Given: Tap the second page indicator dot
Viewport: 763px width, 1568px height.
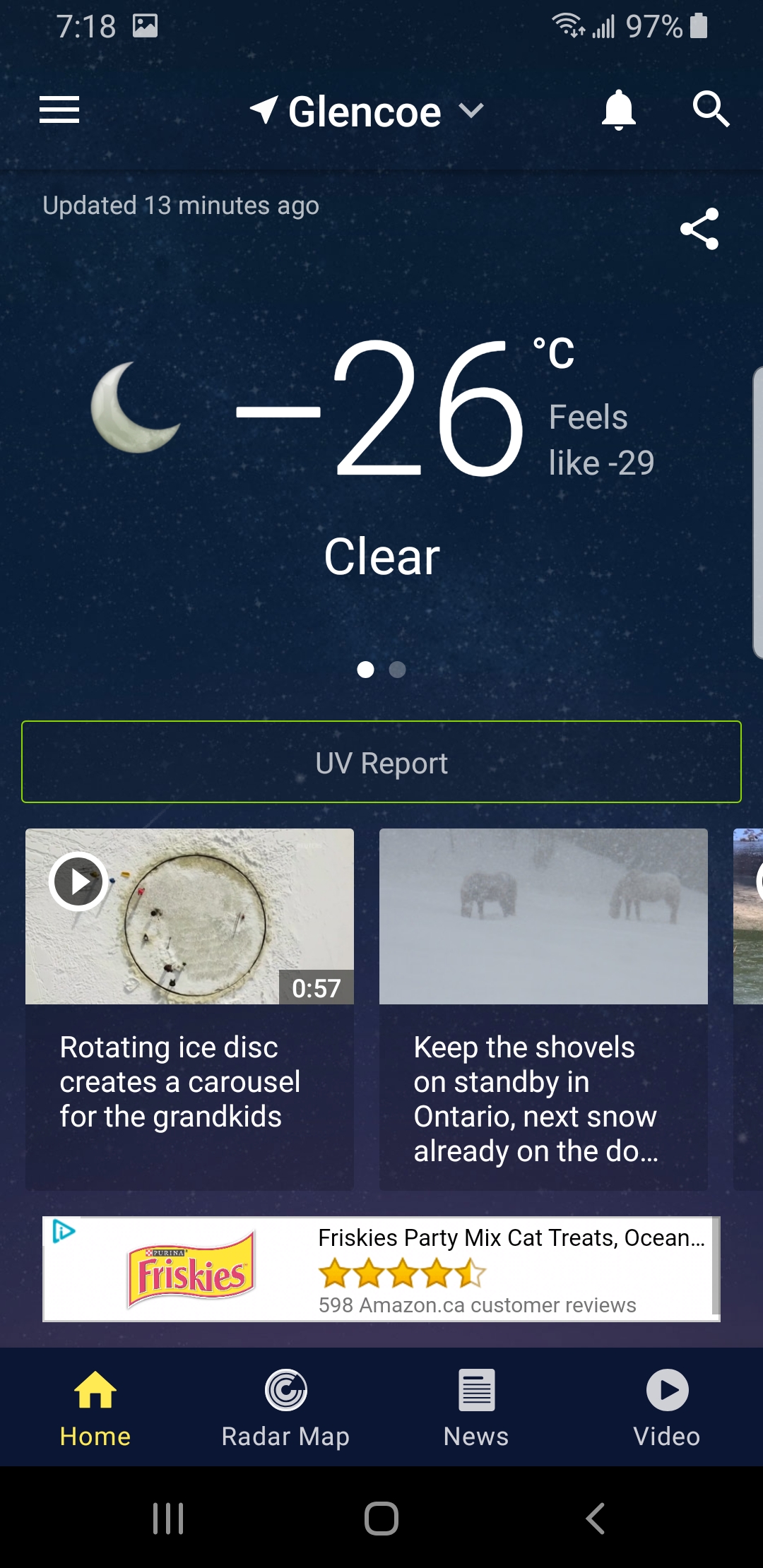Looking at the screenshot, I should pyautogui.click(x=398, y=670).
